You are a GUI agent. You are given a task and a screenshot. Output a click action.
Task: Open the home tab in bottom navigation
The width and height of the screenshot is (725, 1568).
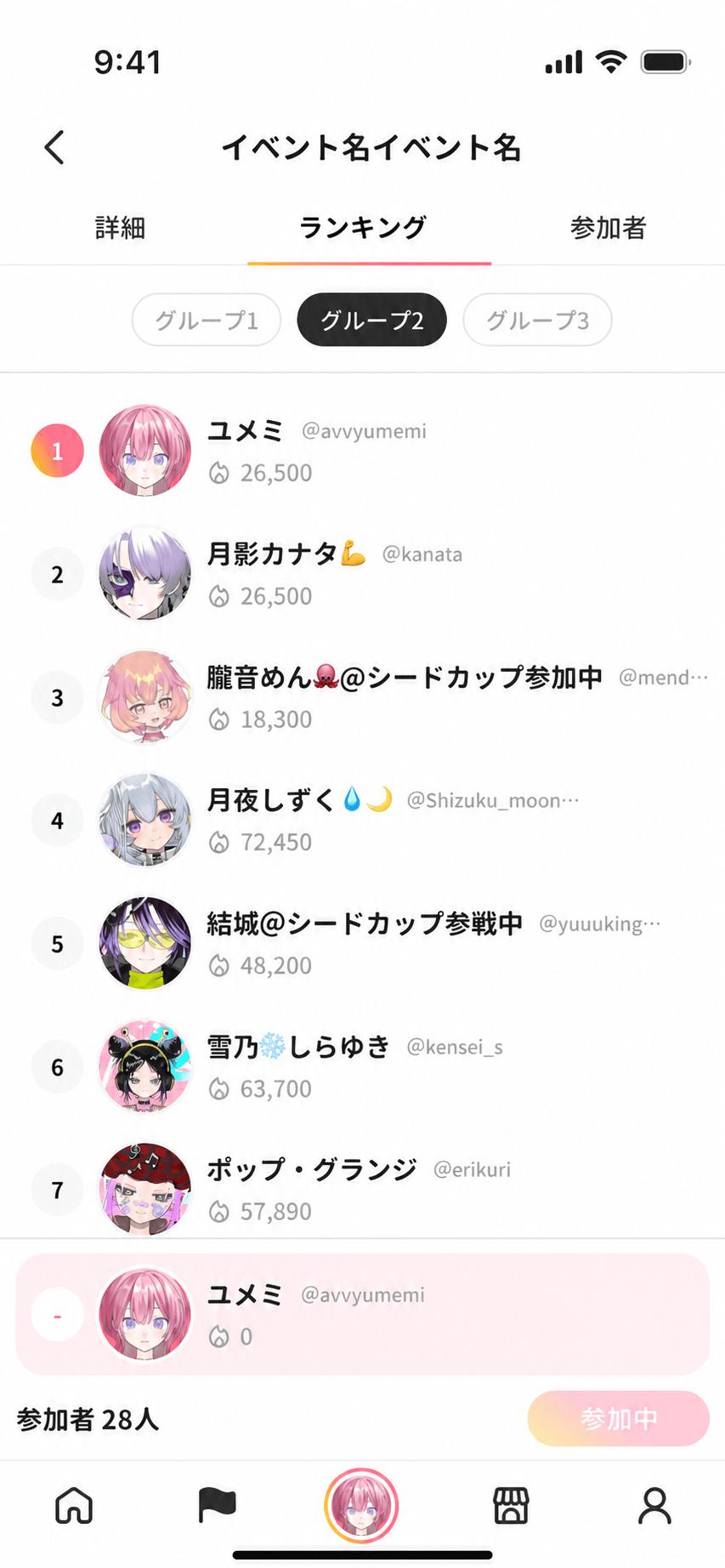[74, 1505]
